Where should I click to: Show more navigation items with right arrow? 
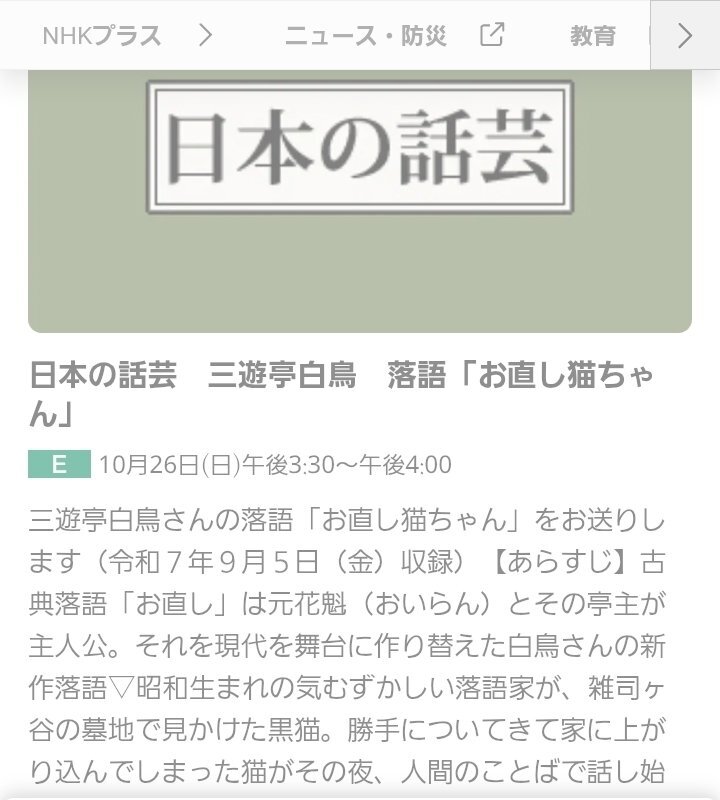(685, 36)
